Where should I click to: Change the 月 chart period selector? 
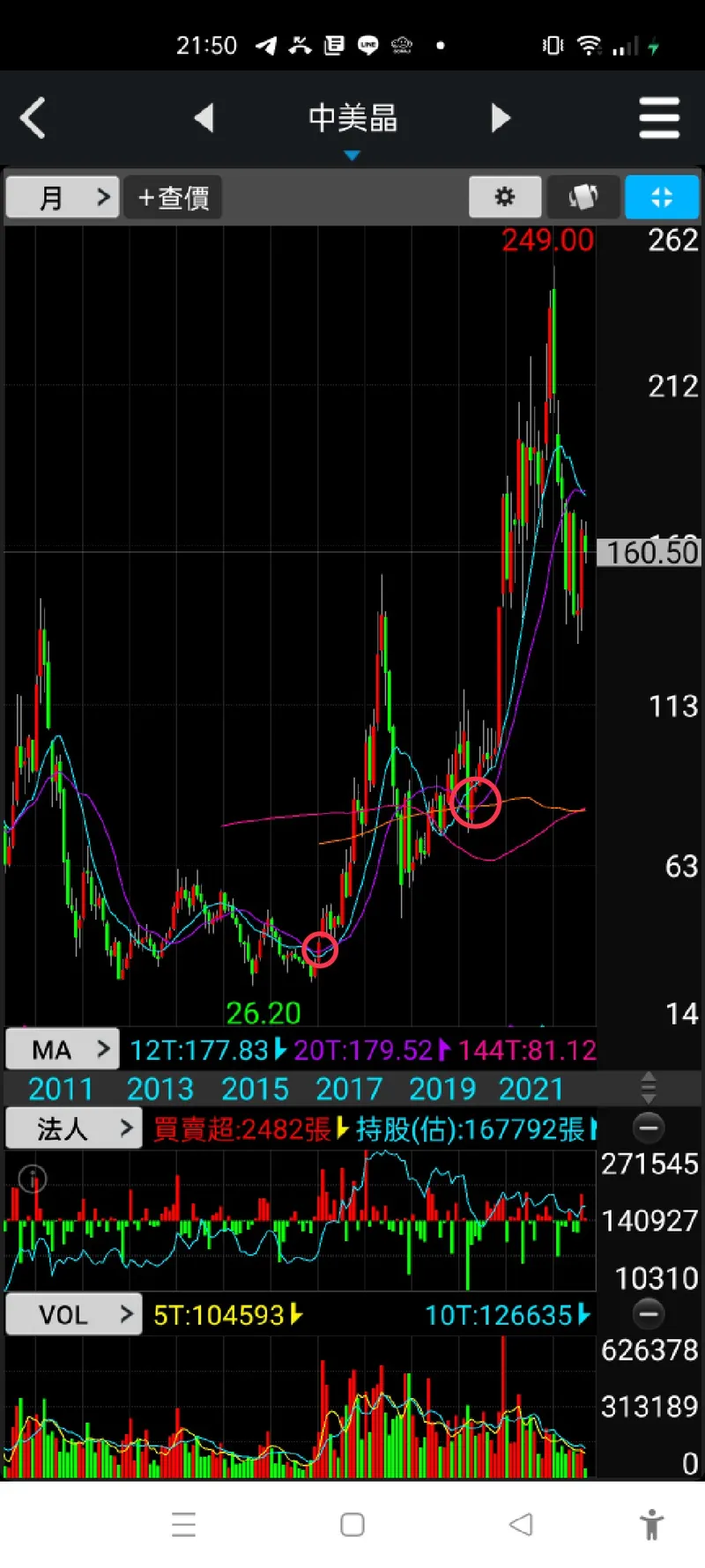tap(62, 197)
